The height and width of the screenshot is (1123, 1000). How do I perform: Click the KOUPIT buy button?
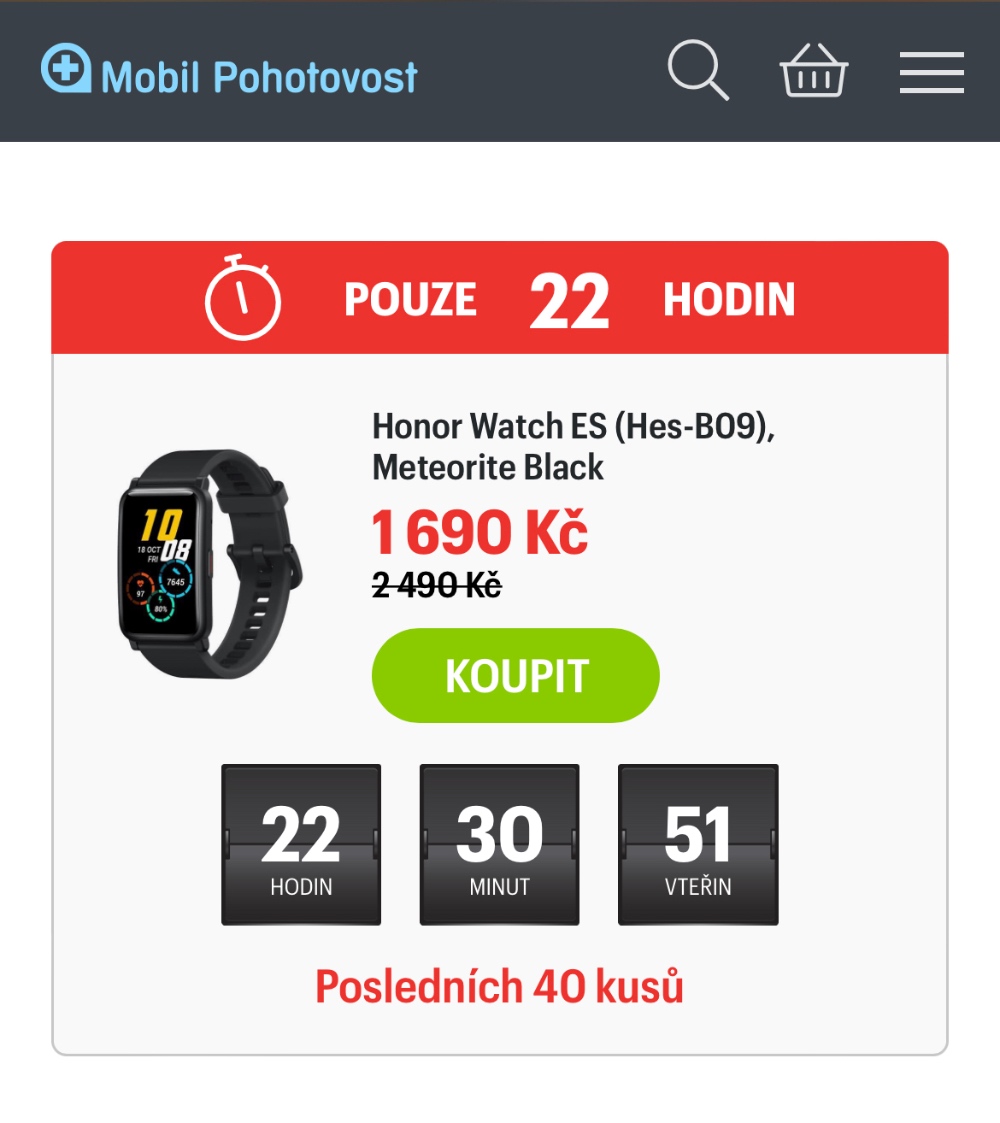click(x=515, y=675)
